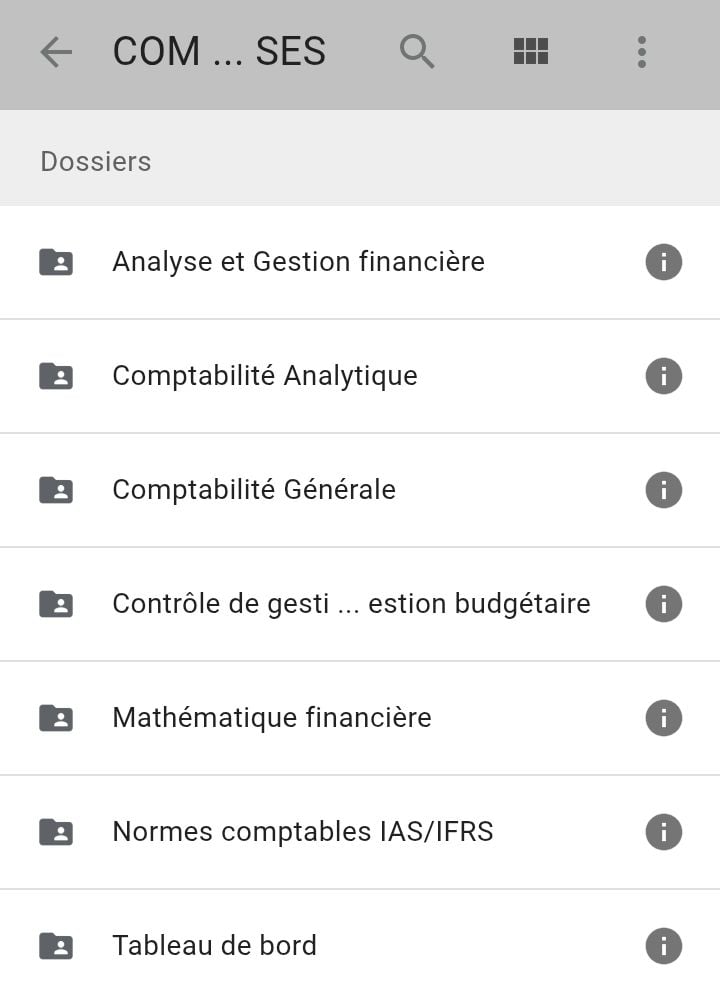Open Analyse et Gestion financière folder
720x998 pixels.
[x=298, y=262]
